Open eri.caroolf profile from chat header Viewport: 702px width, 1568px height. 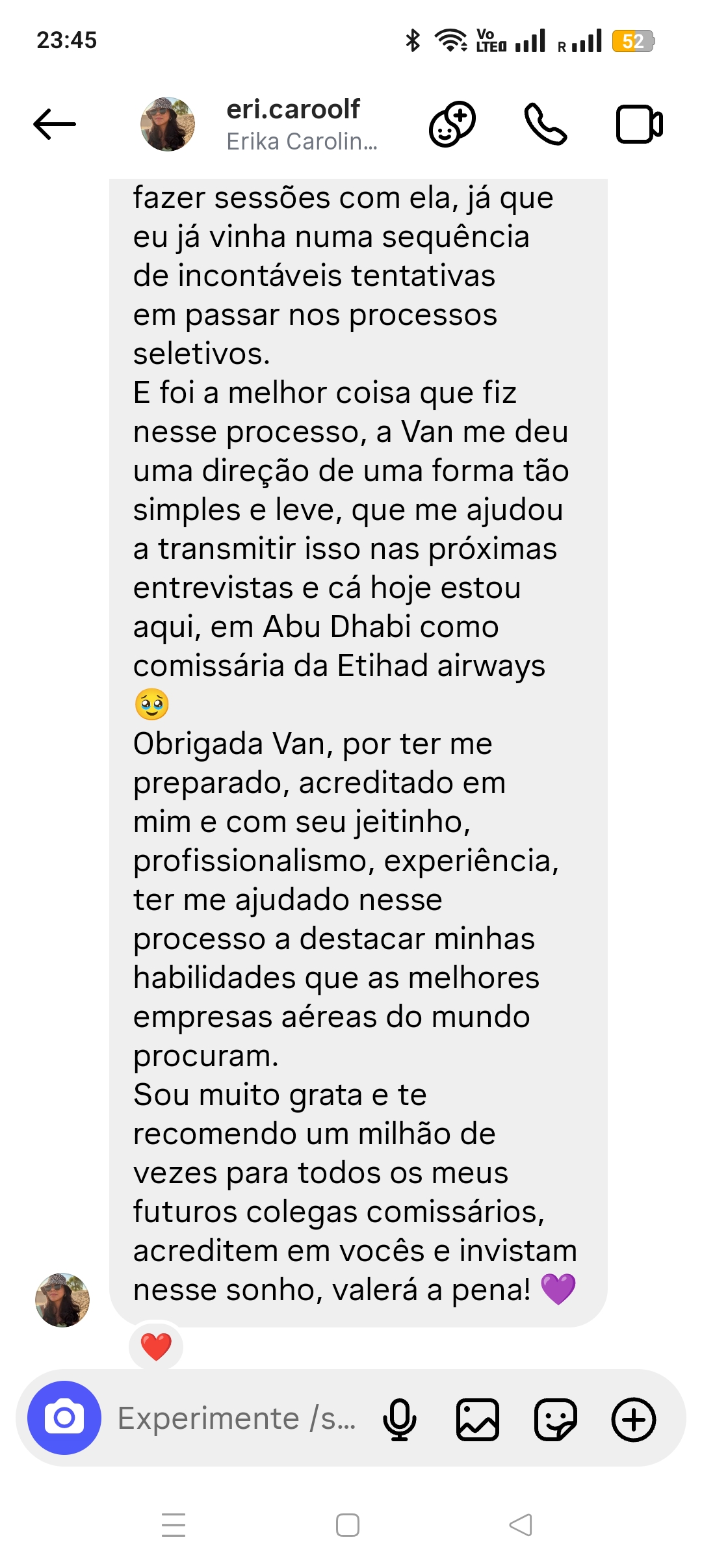(x=292, y=124)
